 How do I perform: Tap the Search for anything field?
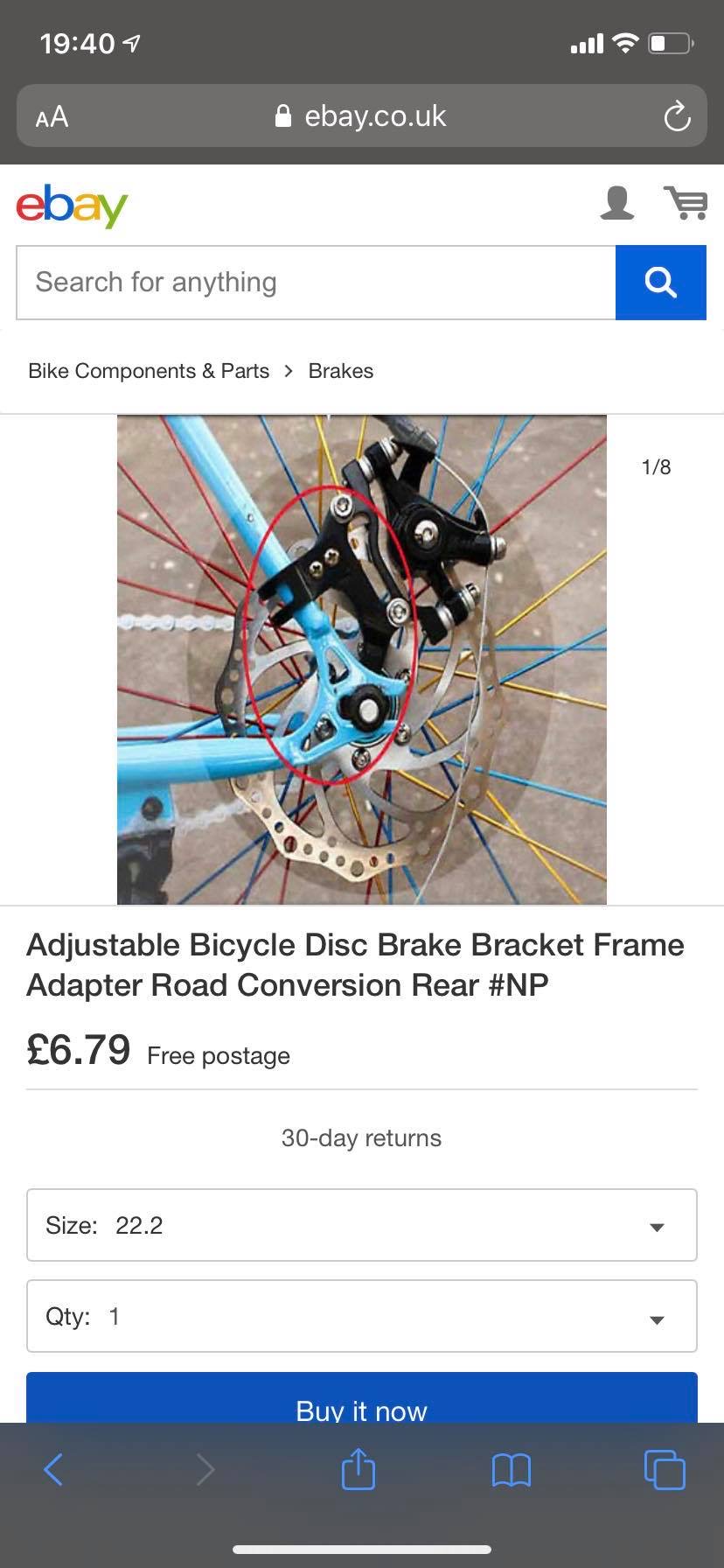pyautogui.click(x=316, y=283)
